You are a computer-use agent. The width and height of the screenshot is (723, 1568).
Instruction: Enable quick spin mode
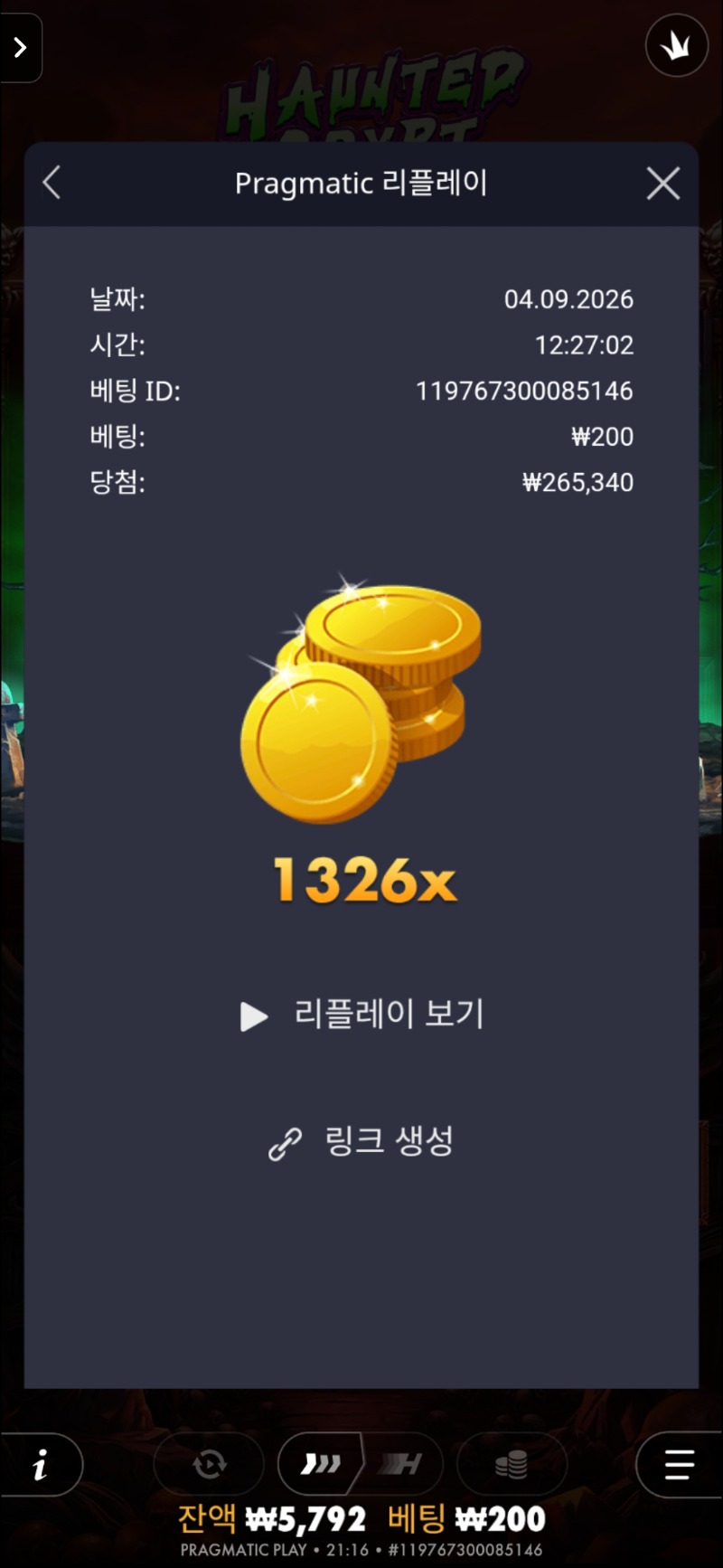click(x=320, y=1464)
